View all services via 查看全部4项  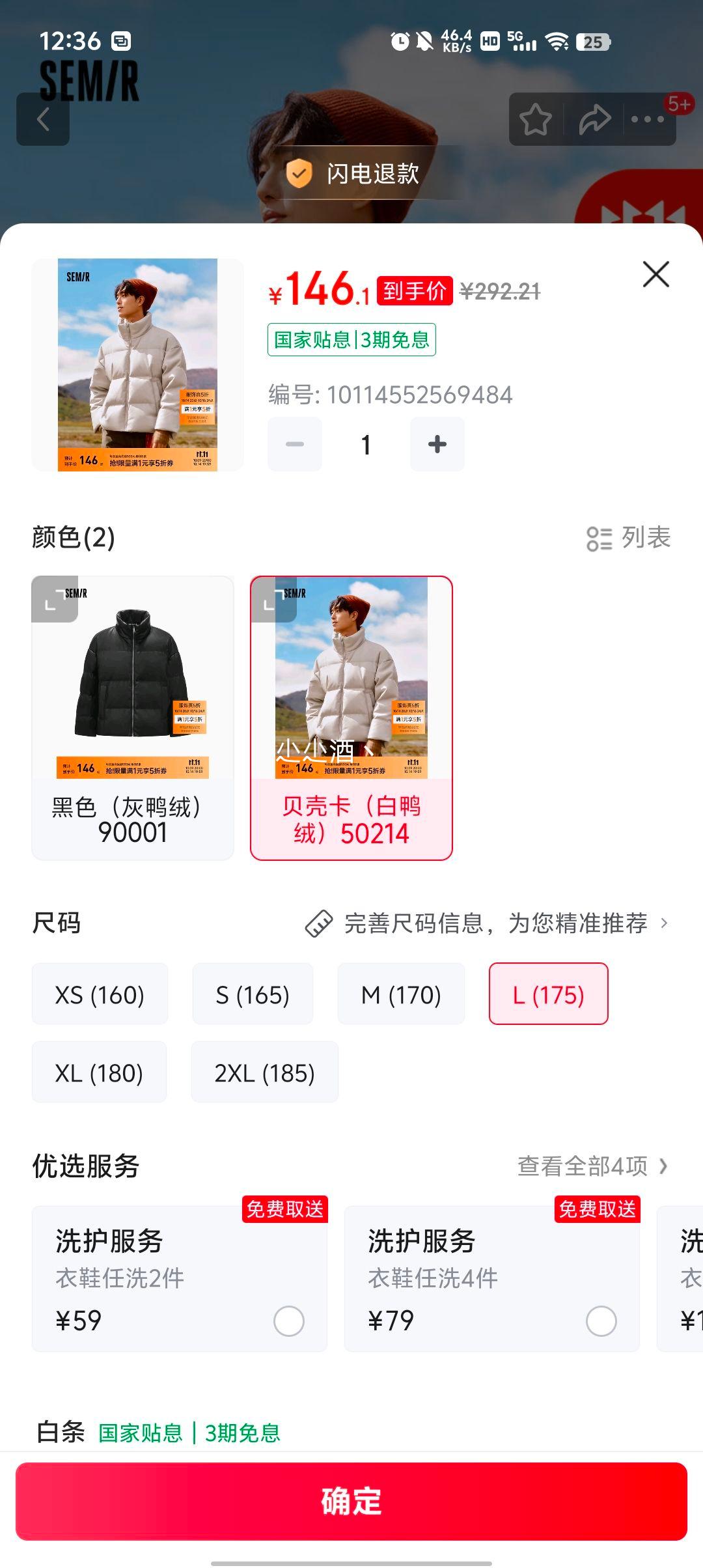(592, 1166)
